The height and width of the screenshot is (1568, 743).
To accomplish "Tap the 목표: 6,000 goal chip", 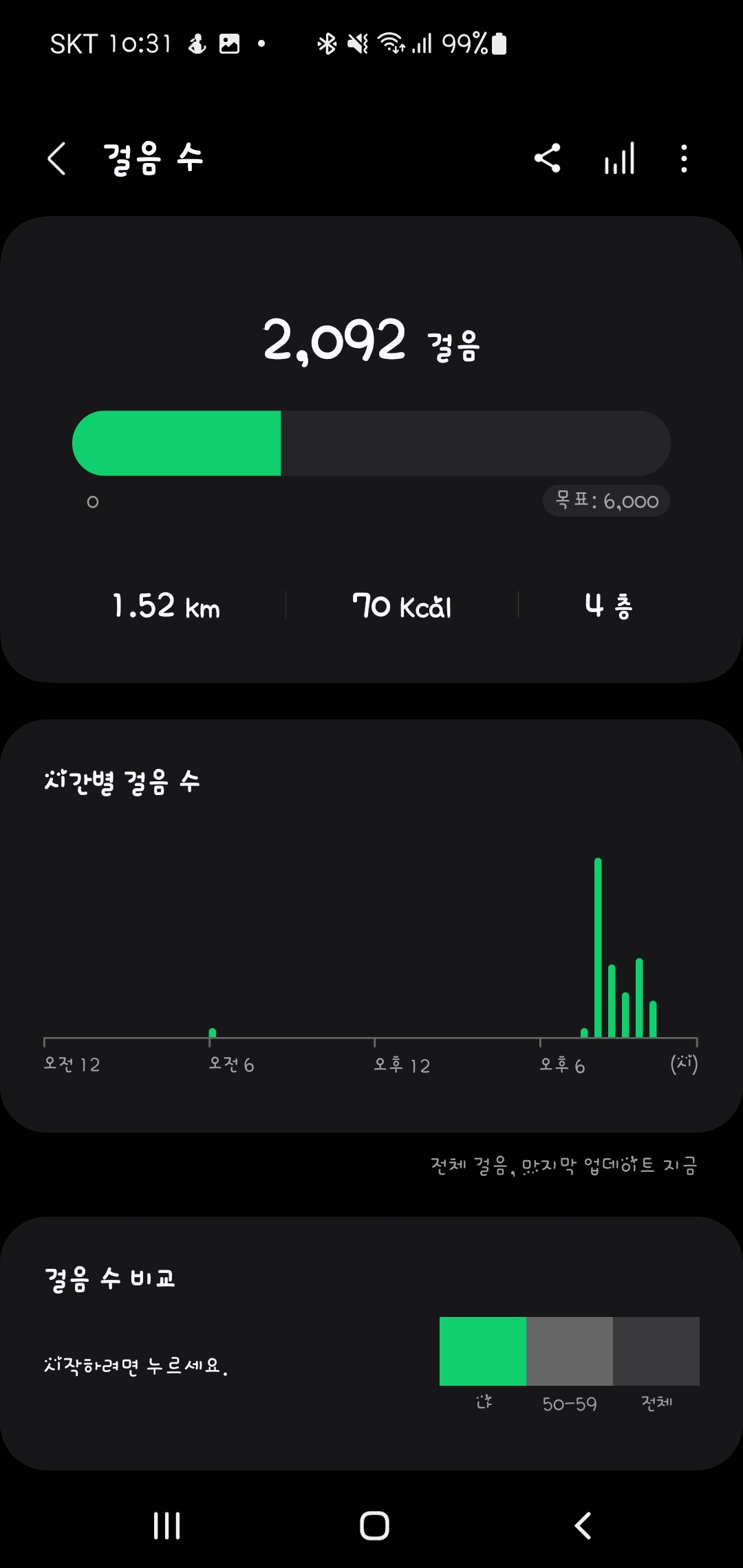I will coord(606,501).
